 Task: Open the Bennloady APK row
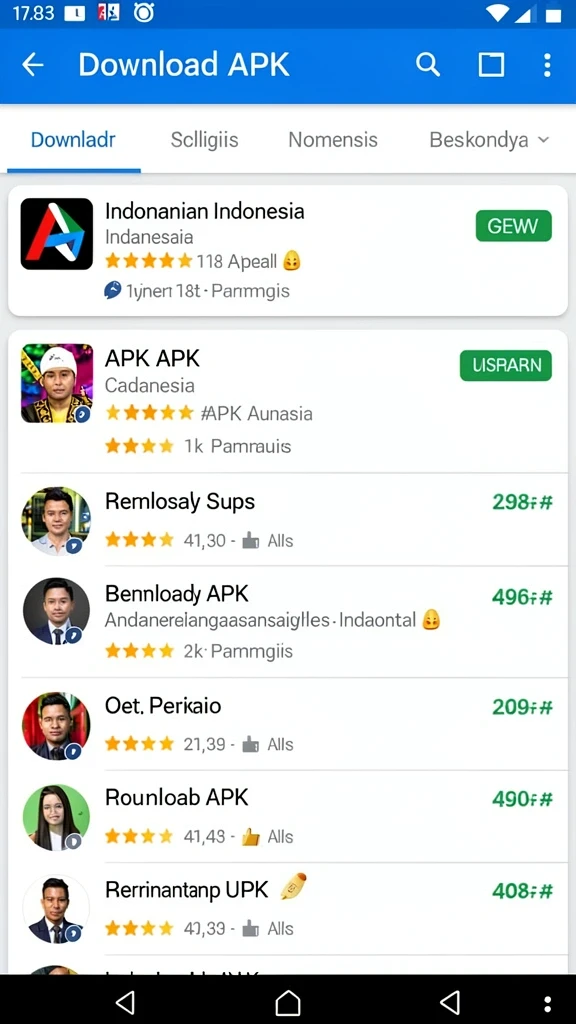point(288,622)
